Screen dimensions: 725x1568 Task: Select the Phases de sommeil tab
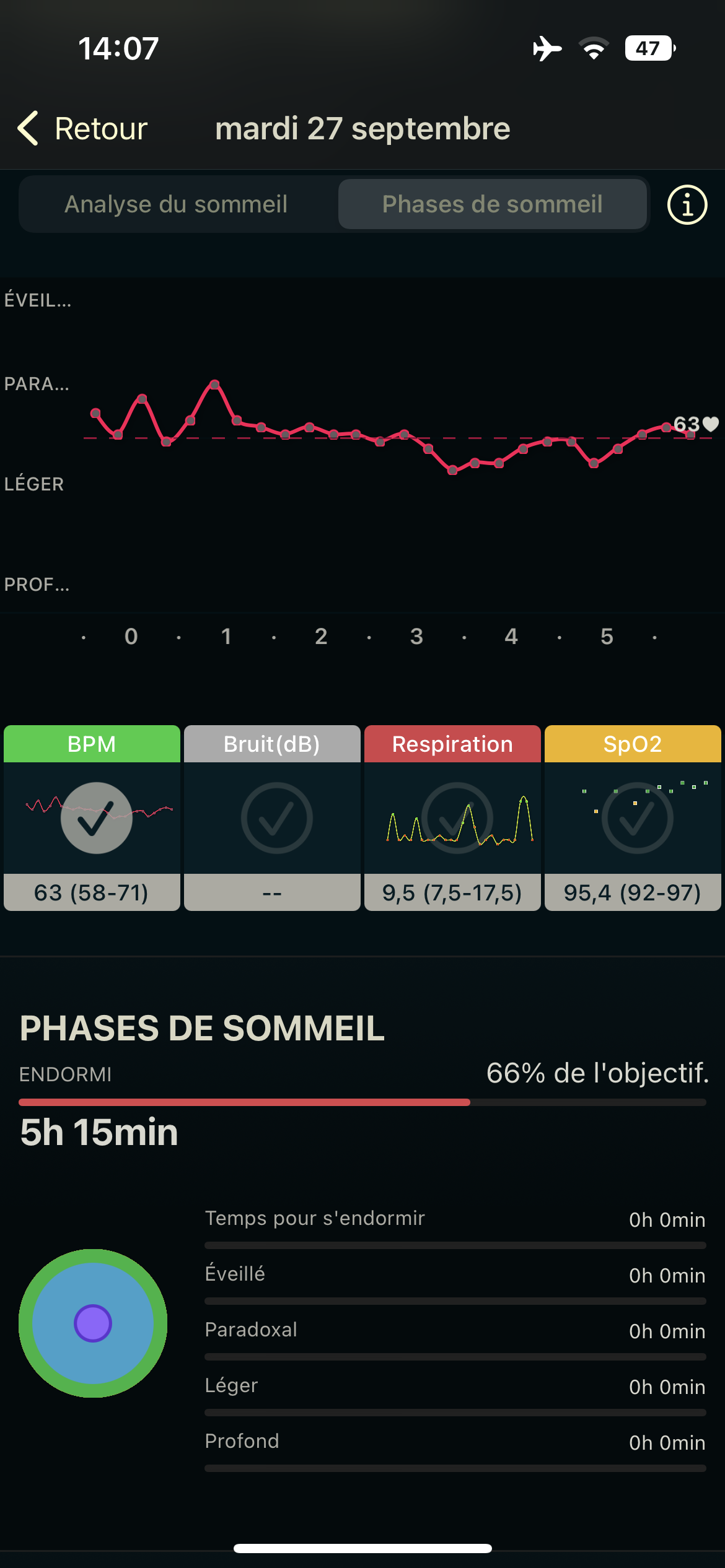point(492,204)
